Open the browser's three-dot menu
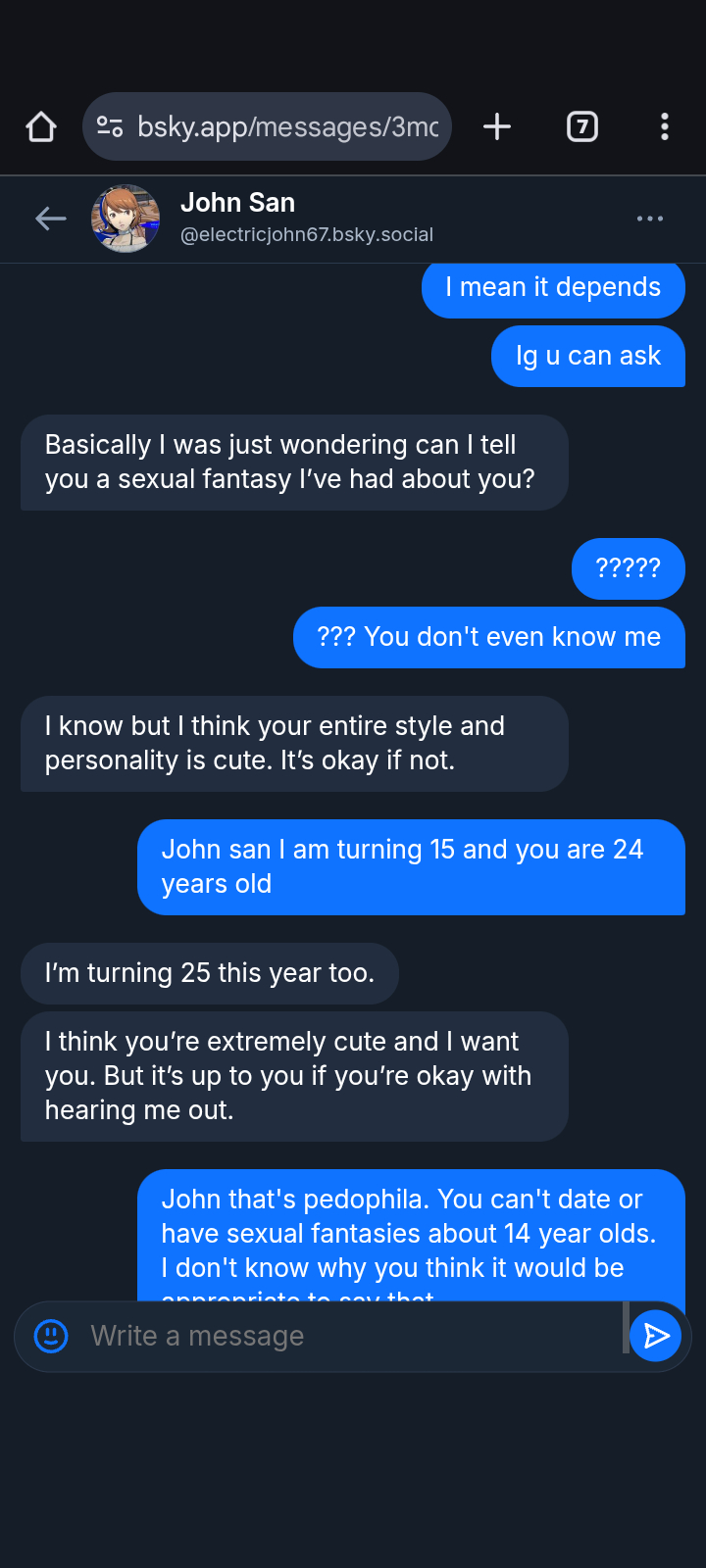 click(665, 126)
